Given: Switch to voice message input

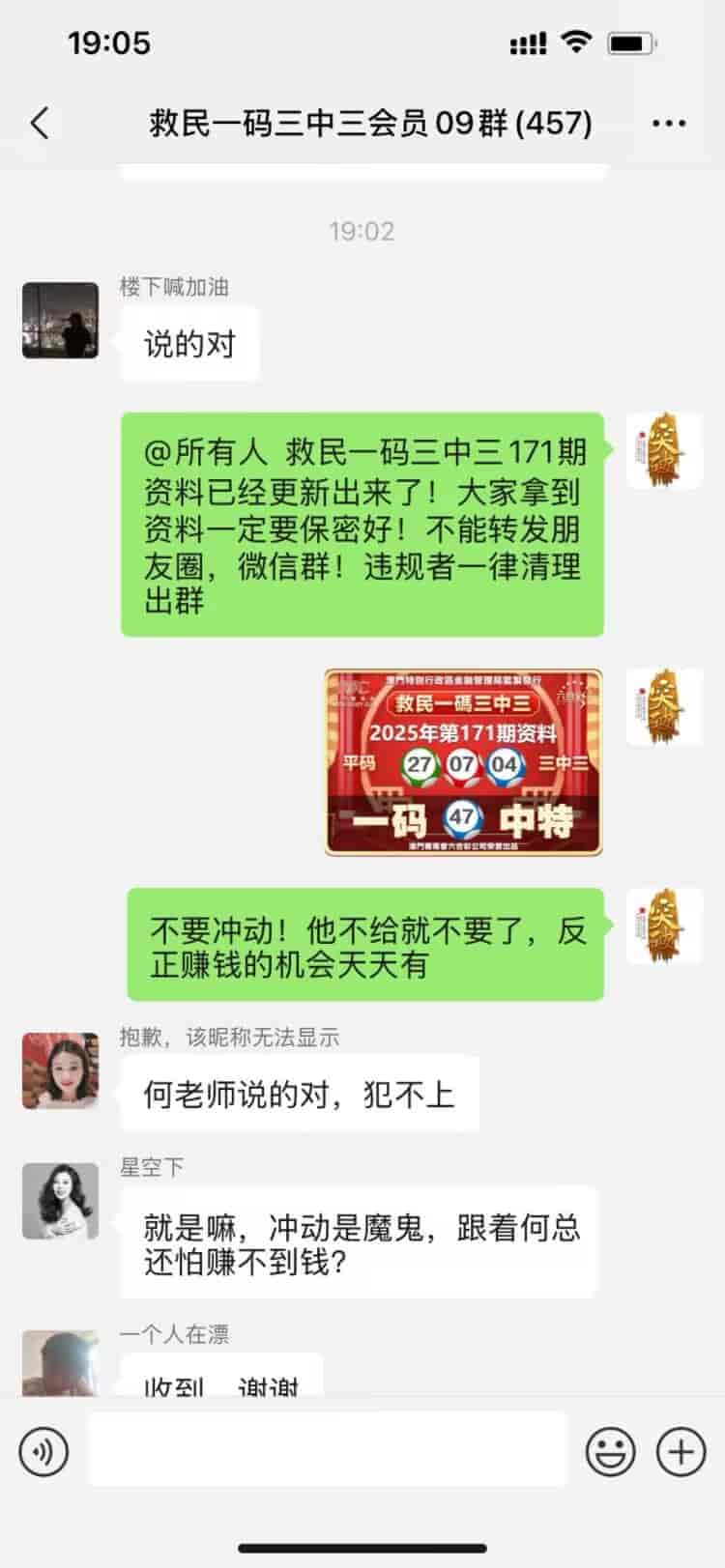Looking at the screenshot, I should 43,1451.
